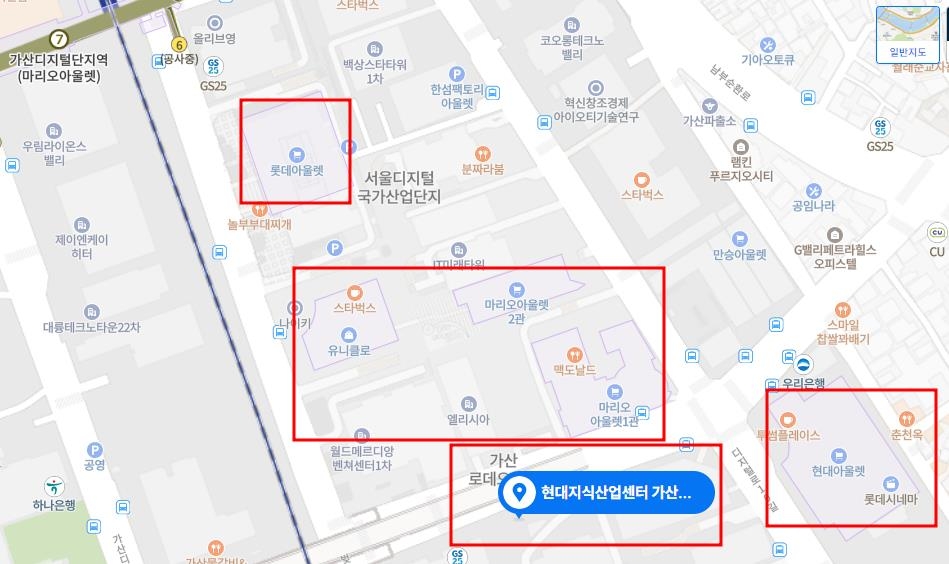This screenshot has width=949, height=564.
Task: Select the 우리은행 bank marker
Action: pyautogui.click(x=803, y=364)
